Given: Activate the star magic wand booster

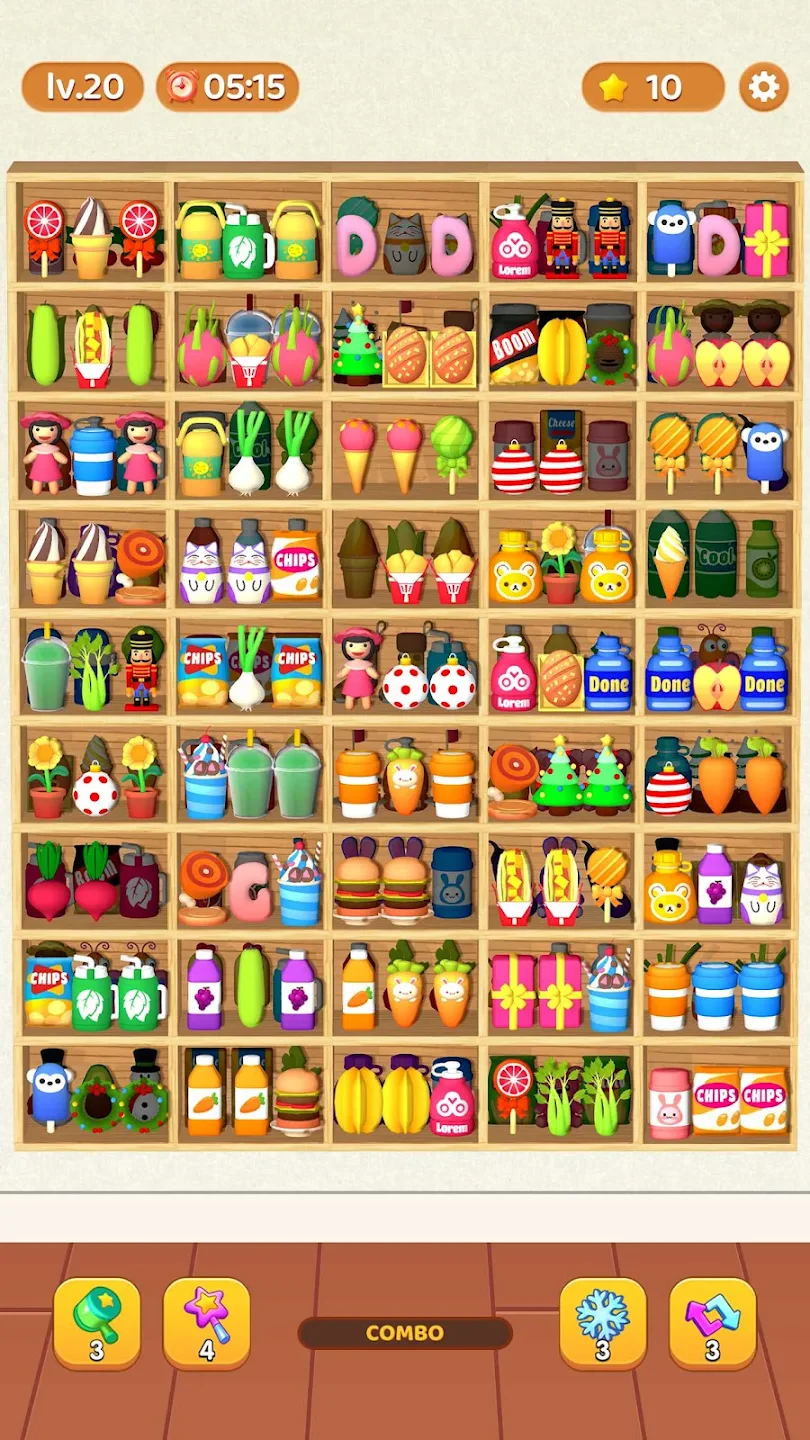Looking at the screenshot, I should [206, 1323].
